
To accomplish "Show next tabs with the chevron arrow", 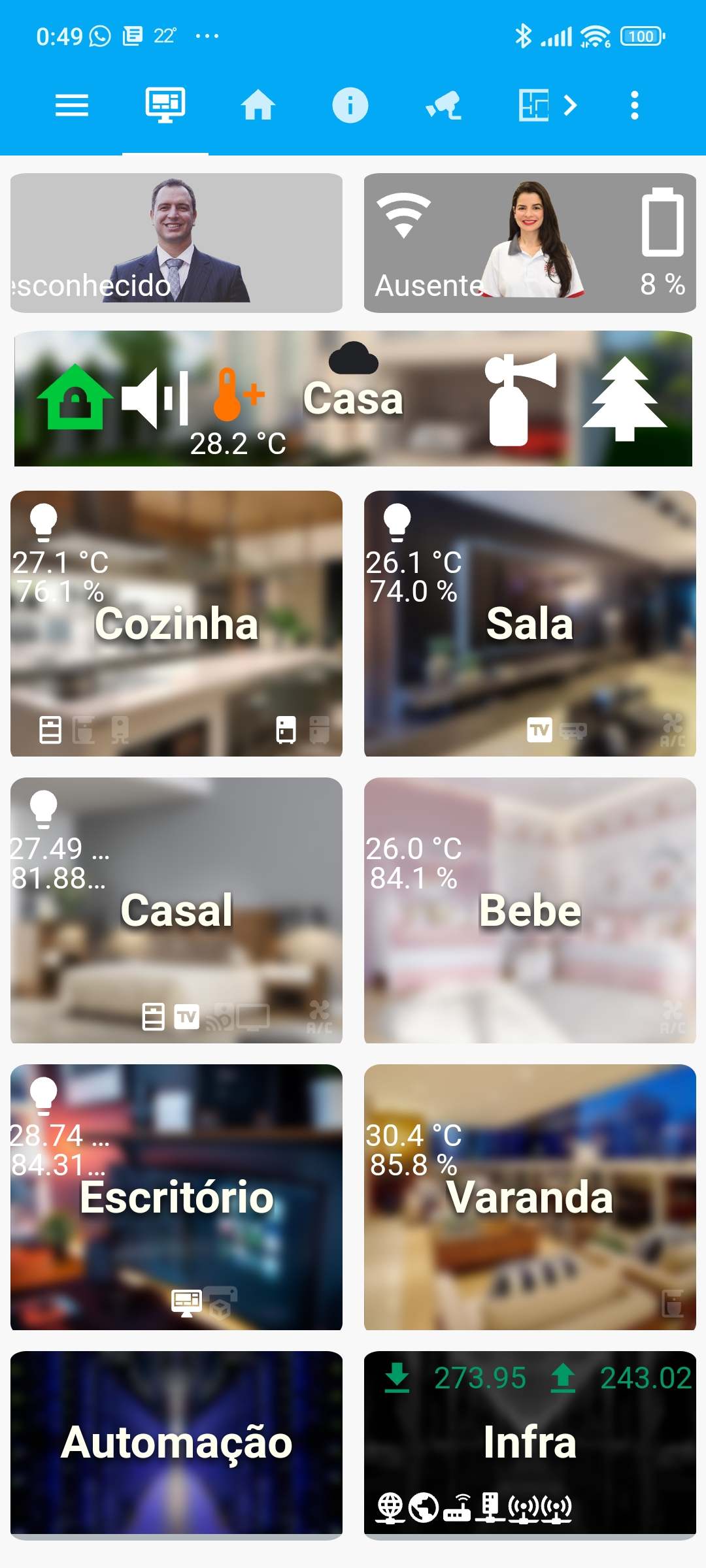I will 571,105.
